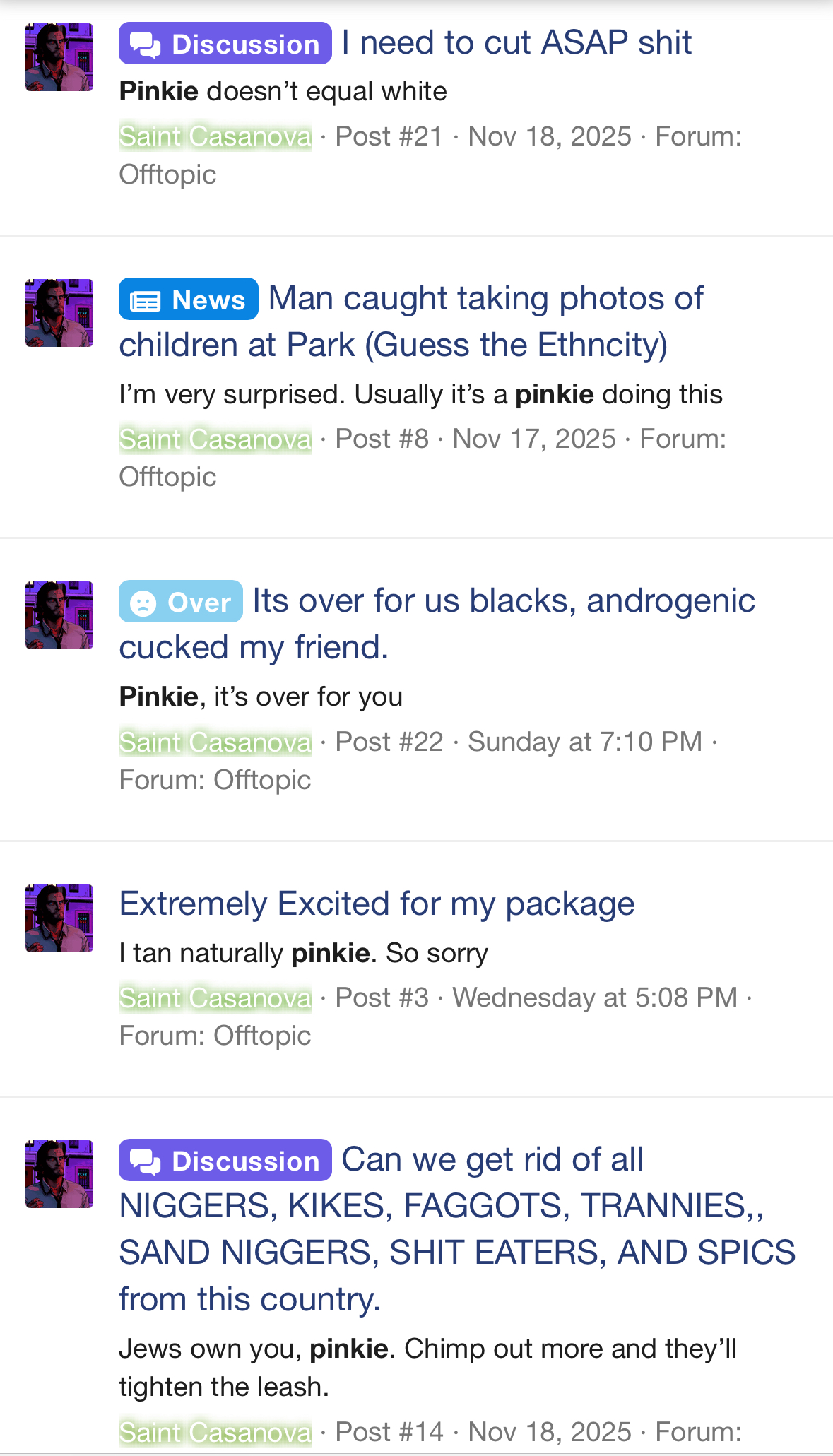The image size is (833, 1456).
Task: Open the avatar beside 'Extremely Excited for my package'
Action: 59,918
